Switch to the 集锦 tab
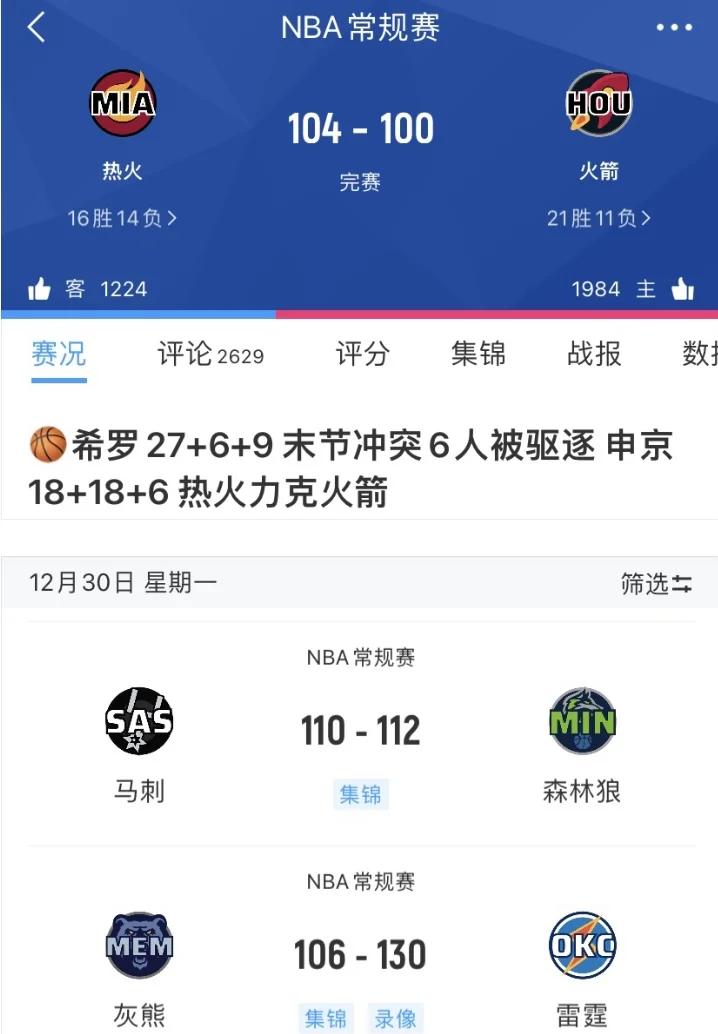The width and height of the screenshot is (718, 1034). click(478, 354)
